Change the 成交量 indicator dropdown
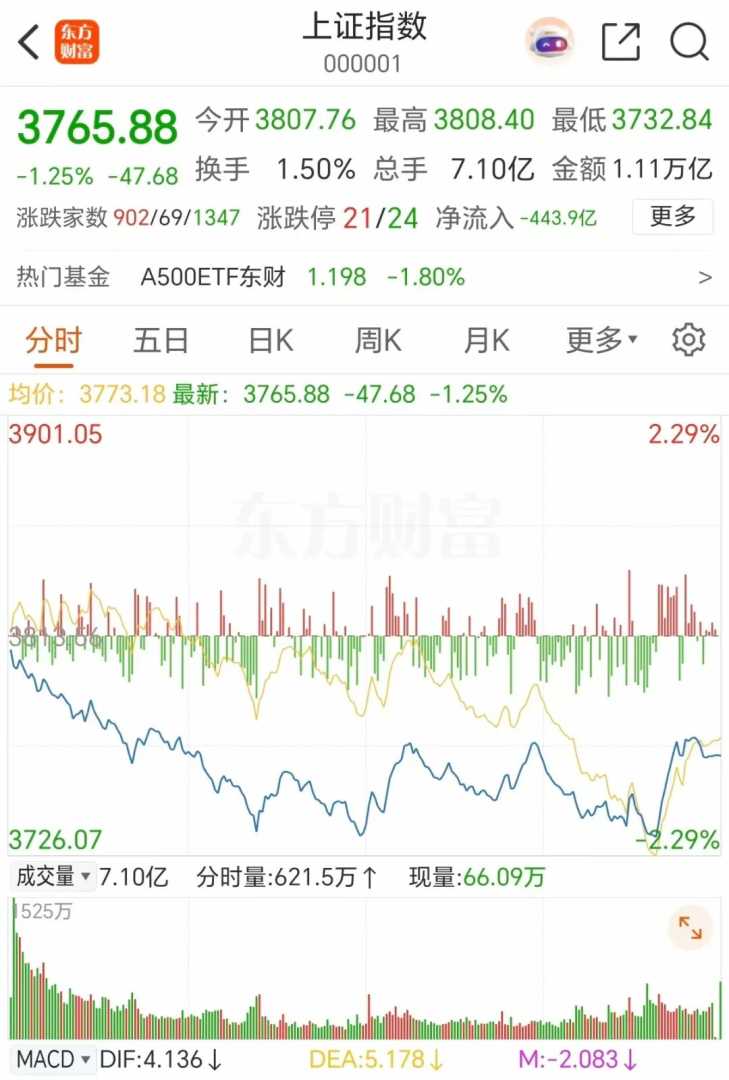 (53, 878)
